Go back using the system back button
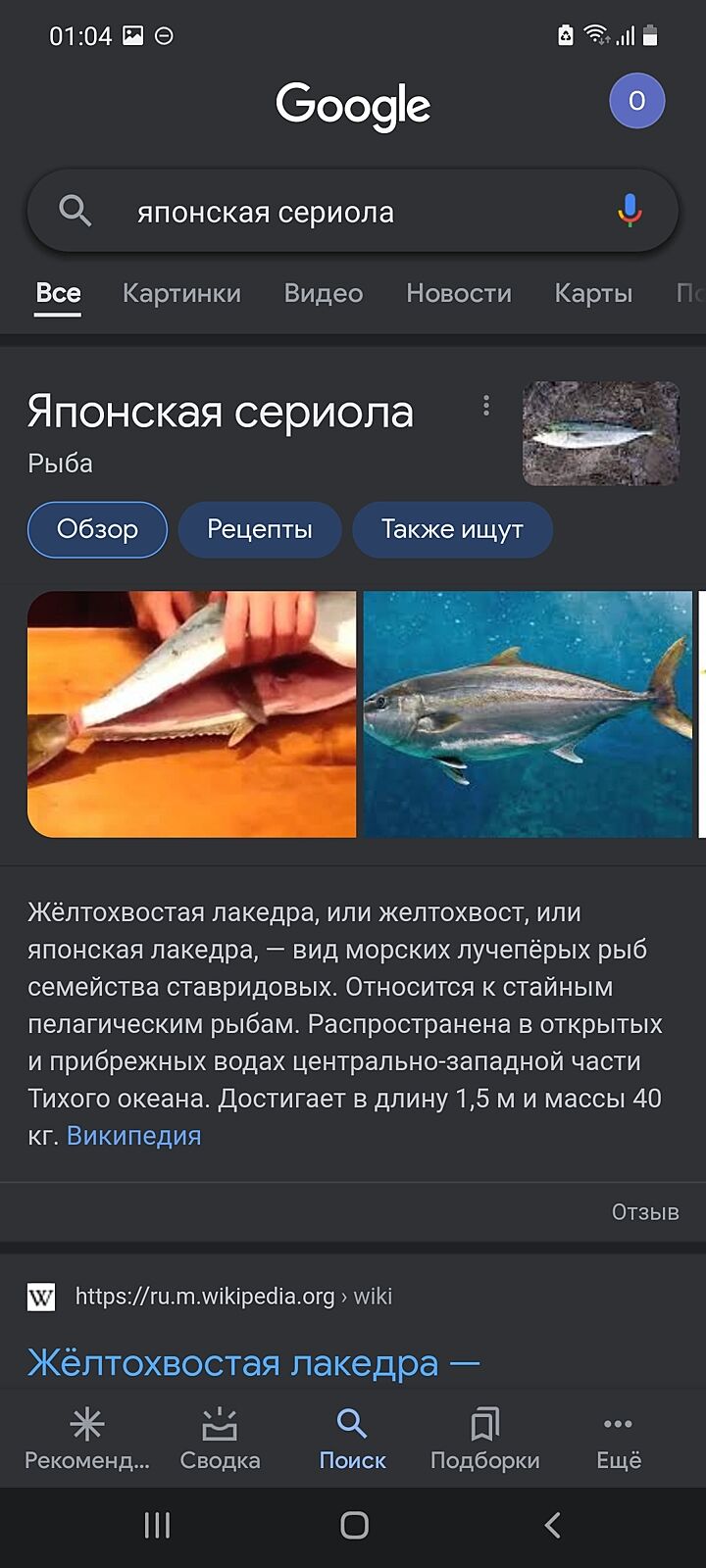The image size is (706, 1568). point(552,1525)
